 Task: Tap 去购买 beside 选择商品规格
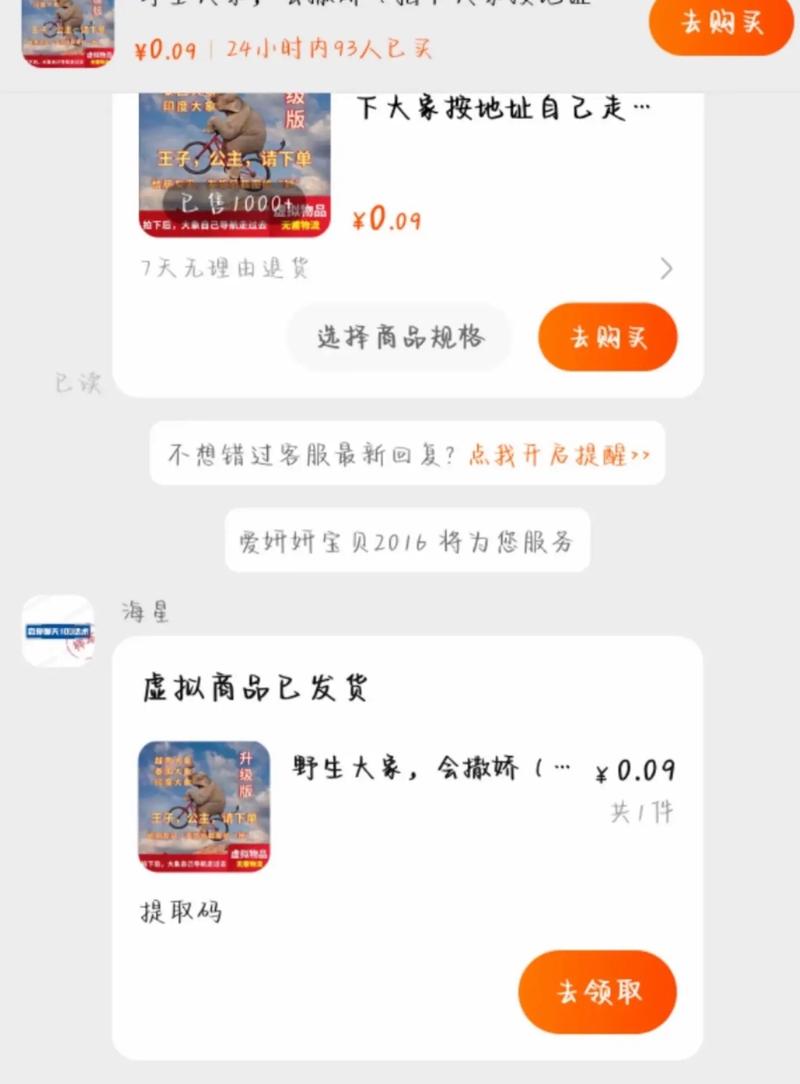point(608,338)
